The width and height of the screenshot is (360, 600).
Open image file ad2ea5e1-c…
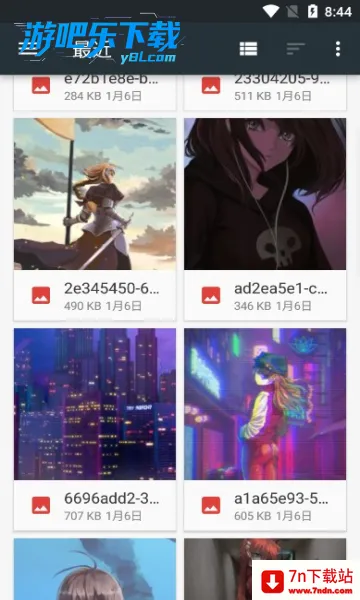click(x=265, y=219)
